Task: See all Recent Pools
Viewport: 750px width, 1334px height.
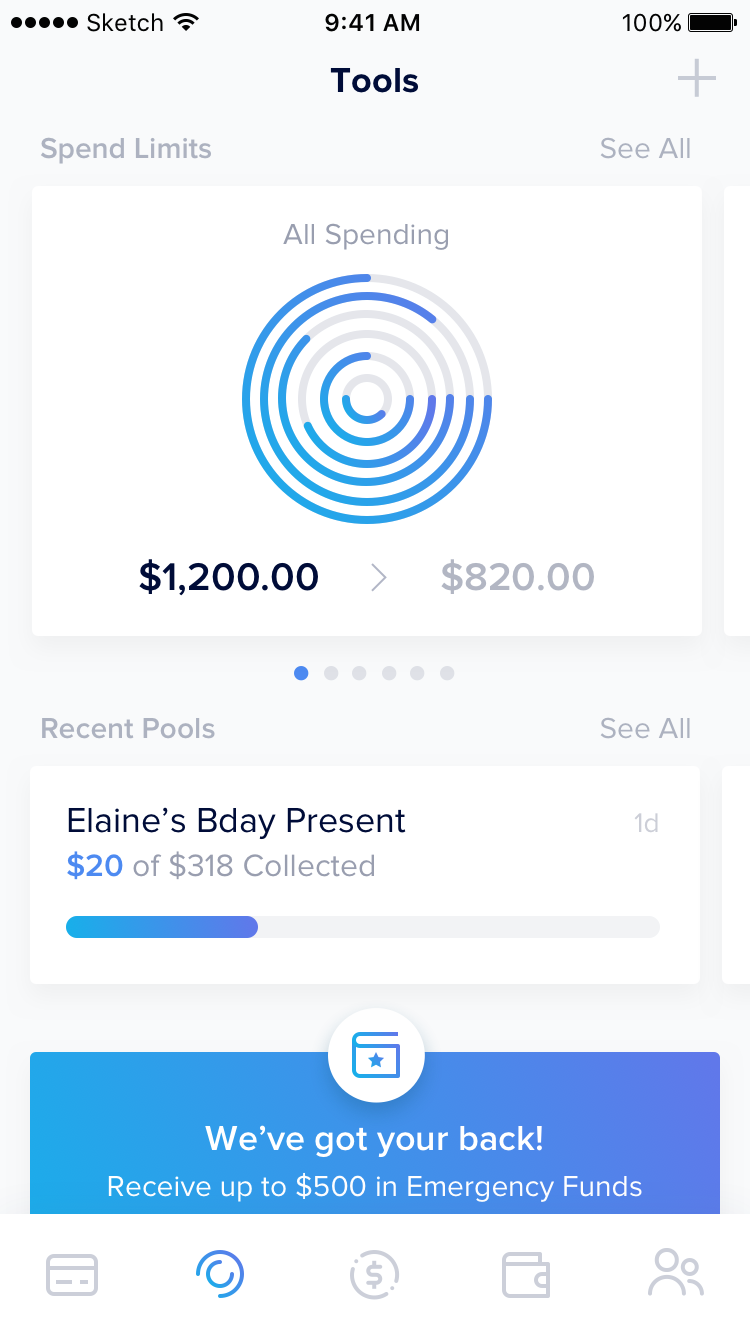Action: (645, 729)
